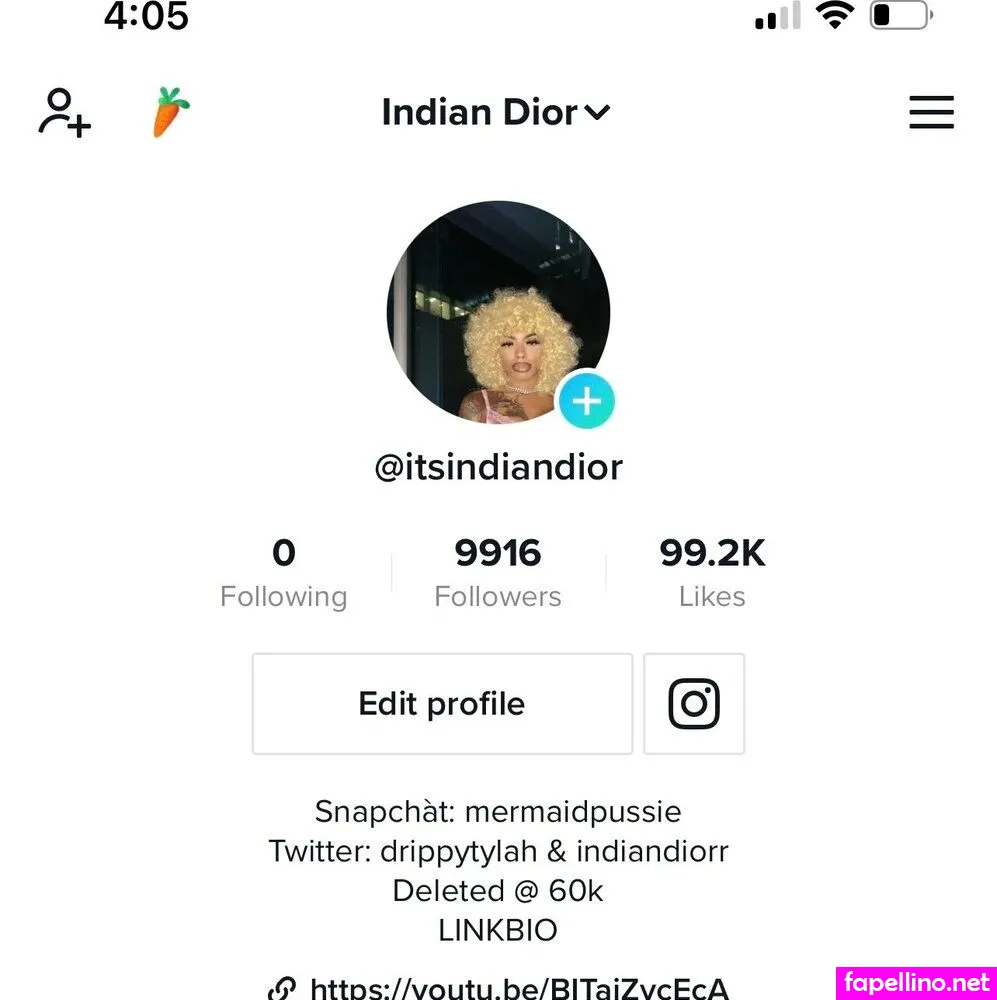View the 99.2K Likes count
Viewport: 997px width, 1000px height.
pyautogui.click(x=712, y=573)
